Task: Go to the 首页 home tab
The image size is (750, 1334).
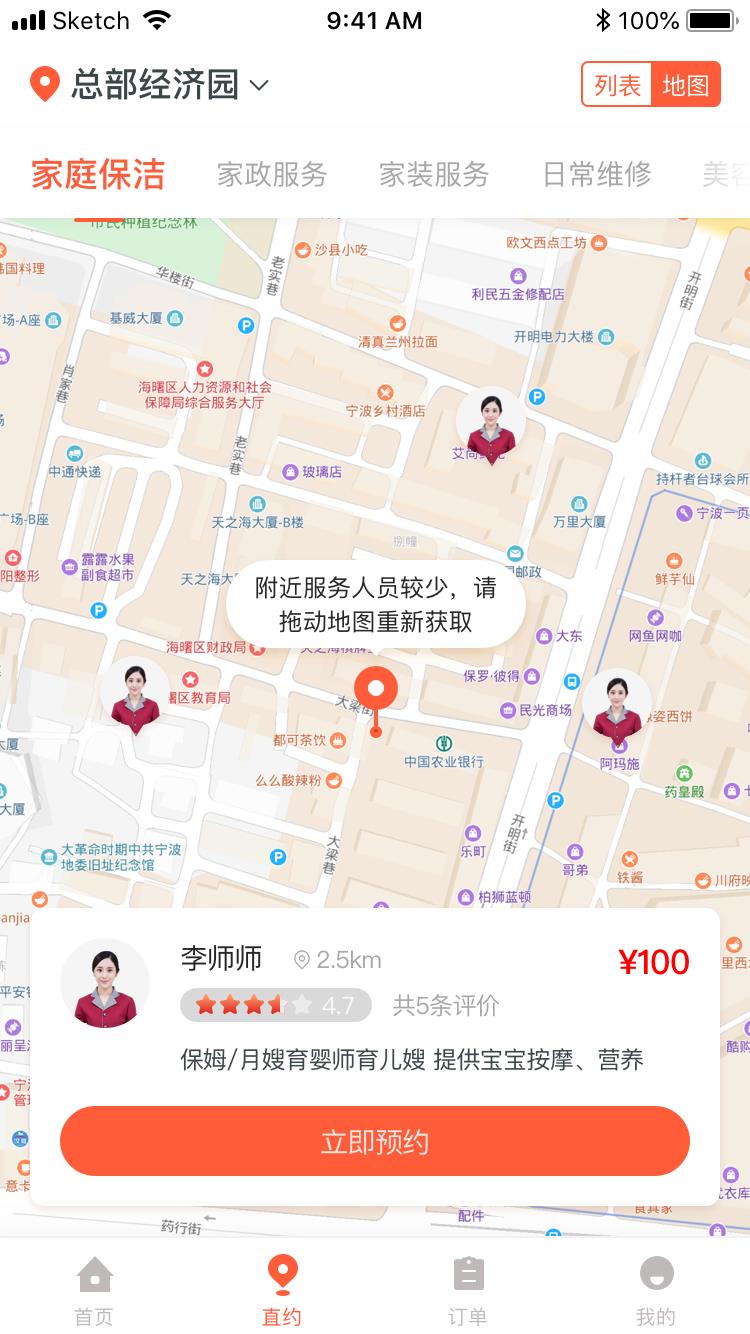Action: pyautogui.click(x=94, y=1290)
